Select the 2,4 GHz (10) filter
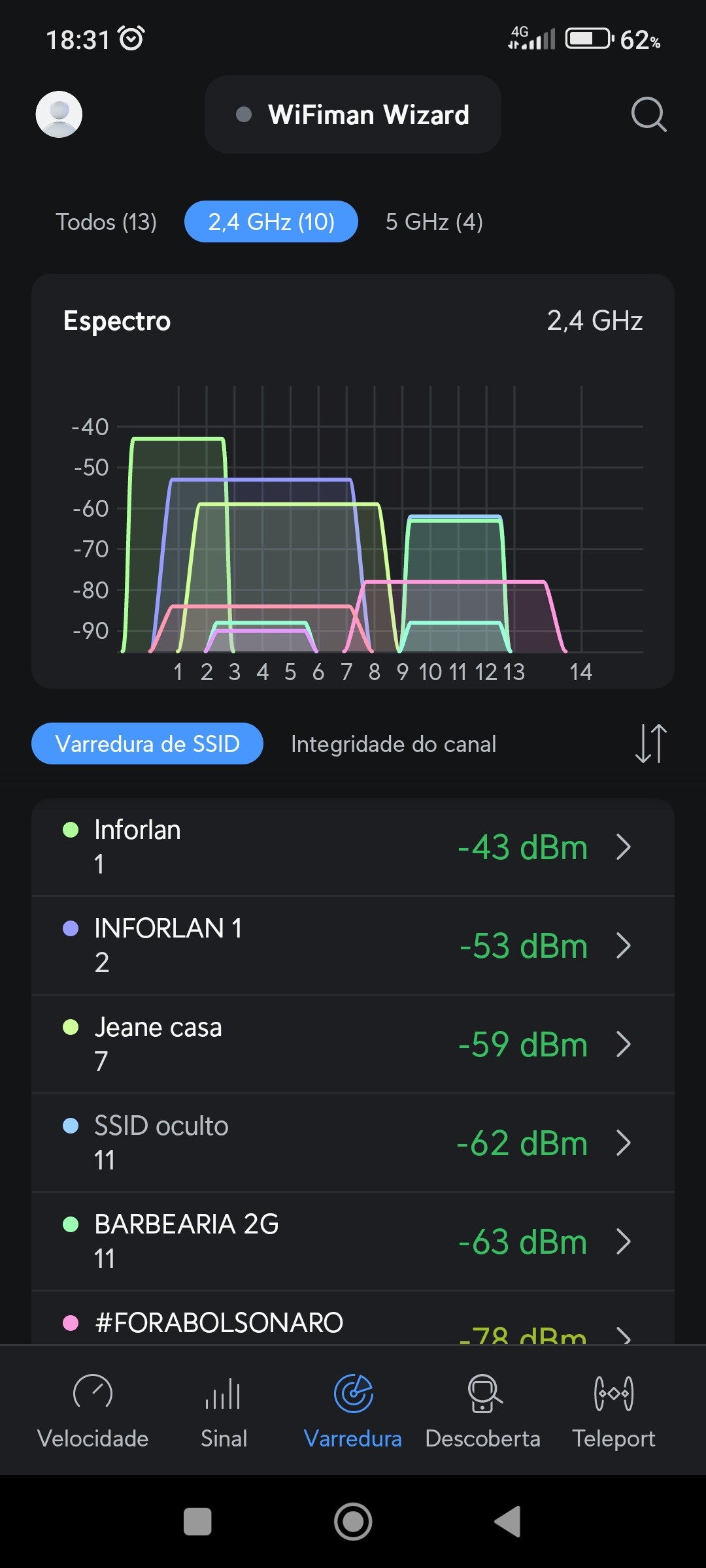 tap(271, 222)
